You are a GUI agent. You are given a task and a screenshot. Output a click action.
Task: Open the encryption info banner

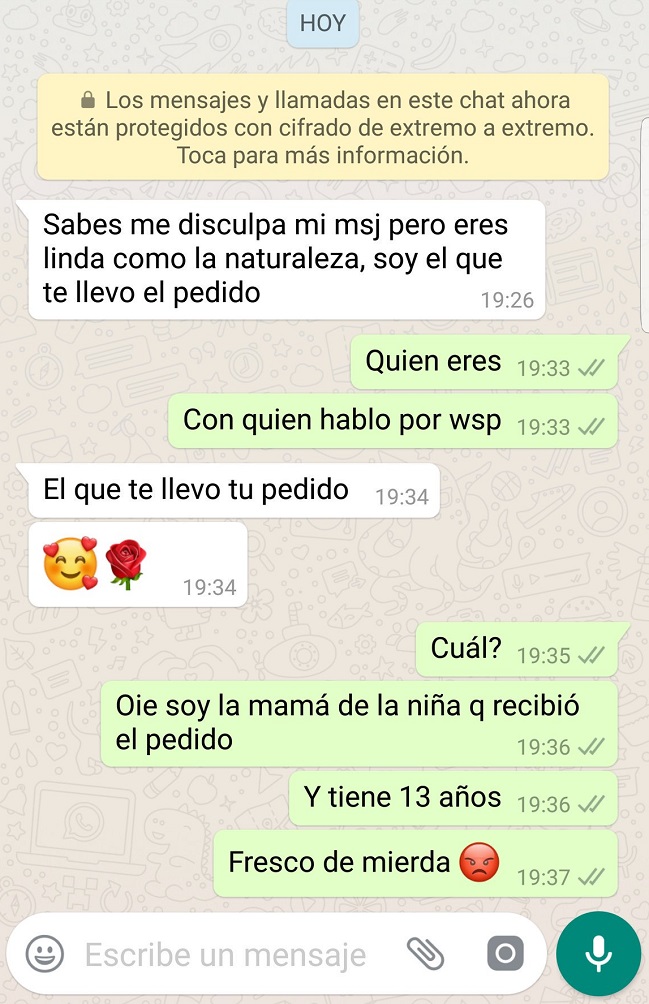[323, 128]
